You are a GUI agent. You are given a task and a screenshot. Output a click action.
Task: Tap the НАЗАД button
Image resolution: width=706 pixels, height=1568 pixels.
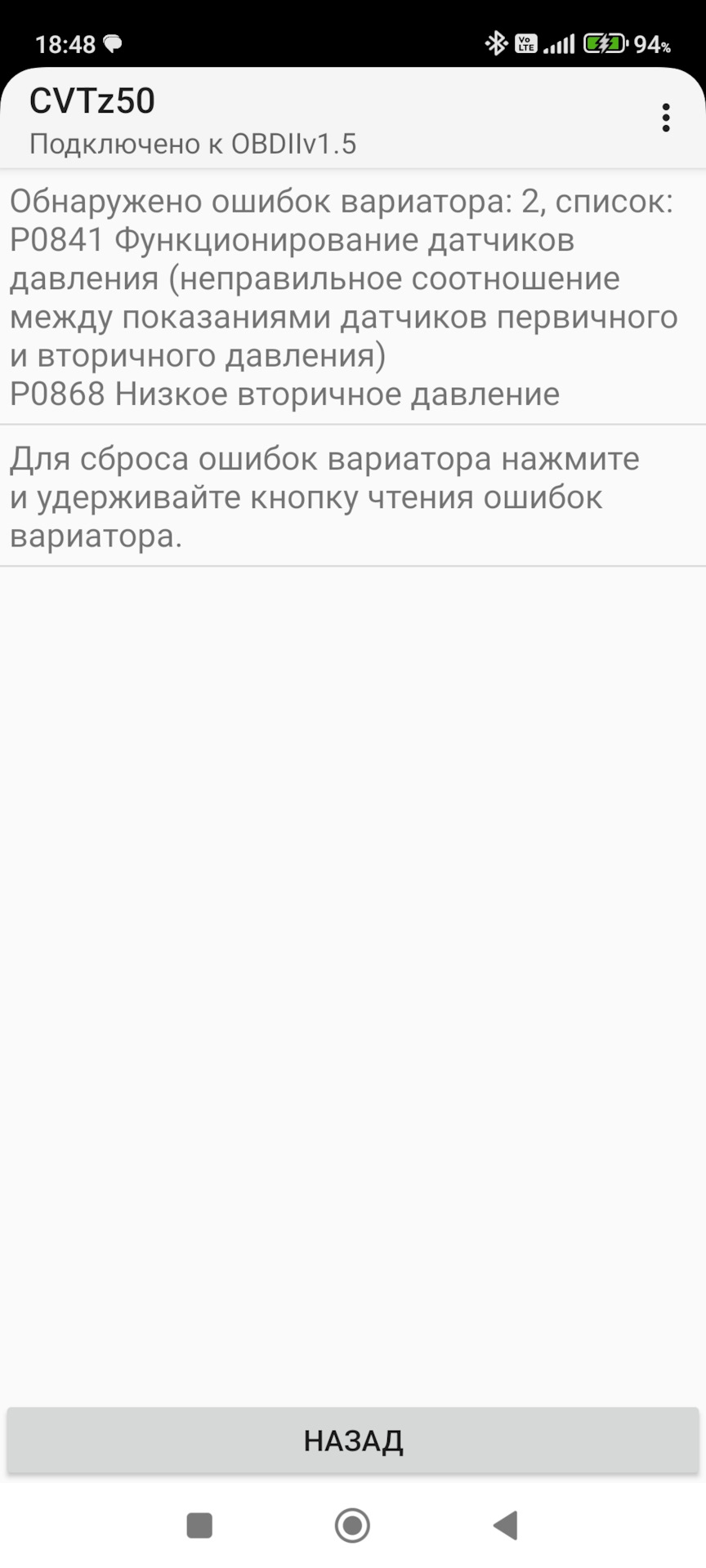[x=353, y=1440]
